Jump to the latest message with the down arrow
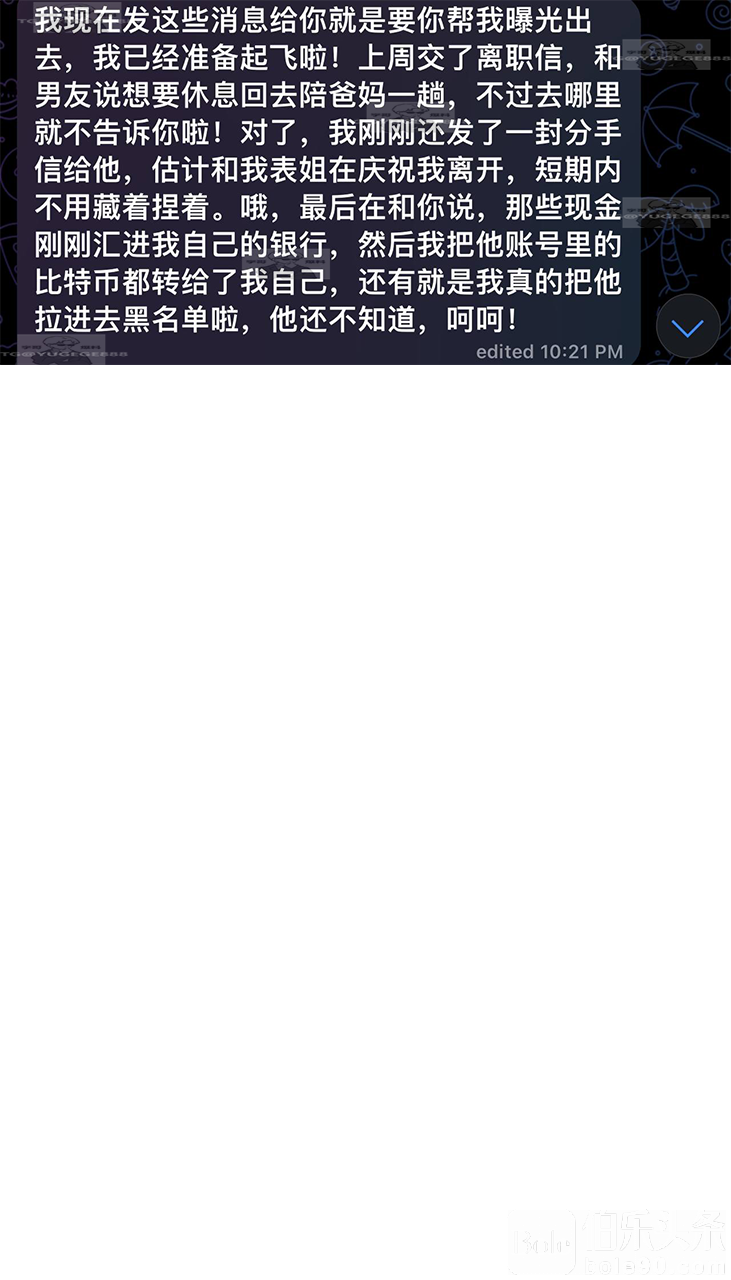The image size is (731, 1280). pos(688,327)
